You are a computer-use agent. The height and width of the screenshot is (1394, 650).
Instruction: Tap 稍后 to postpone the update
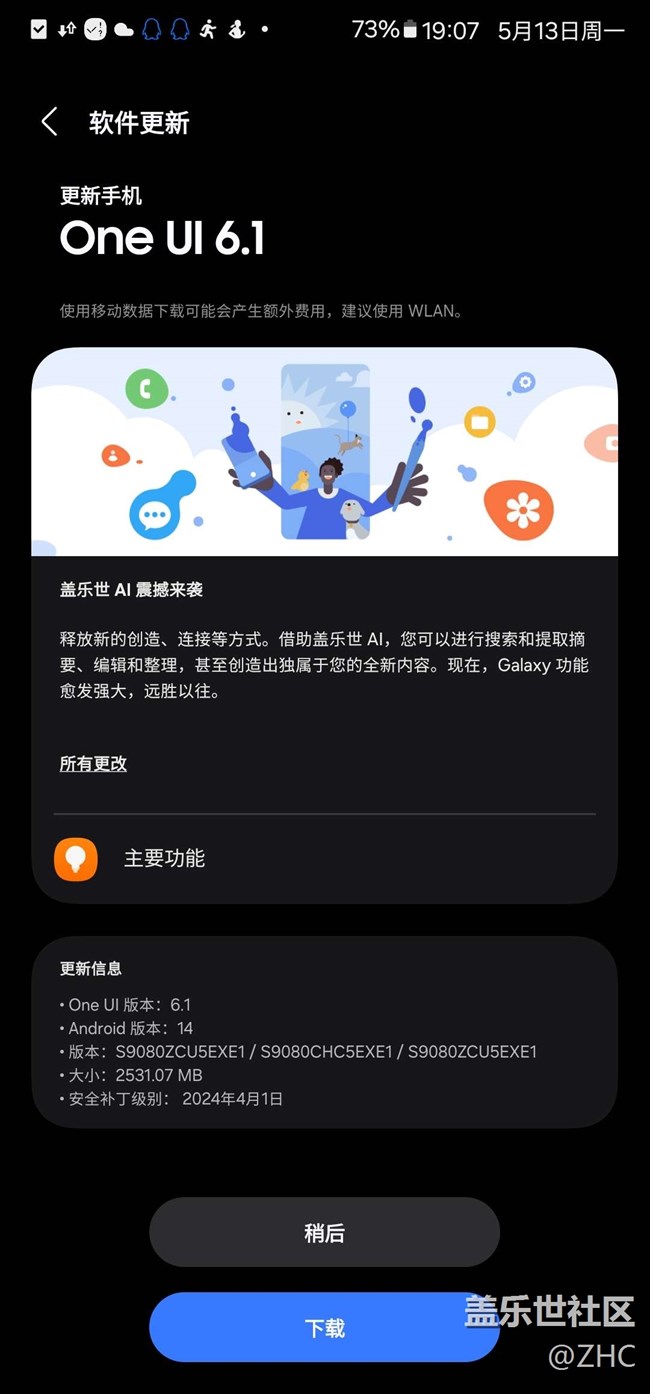click(x=324, y=1233)
